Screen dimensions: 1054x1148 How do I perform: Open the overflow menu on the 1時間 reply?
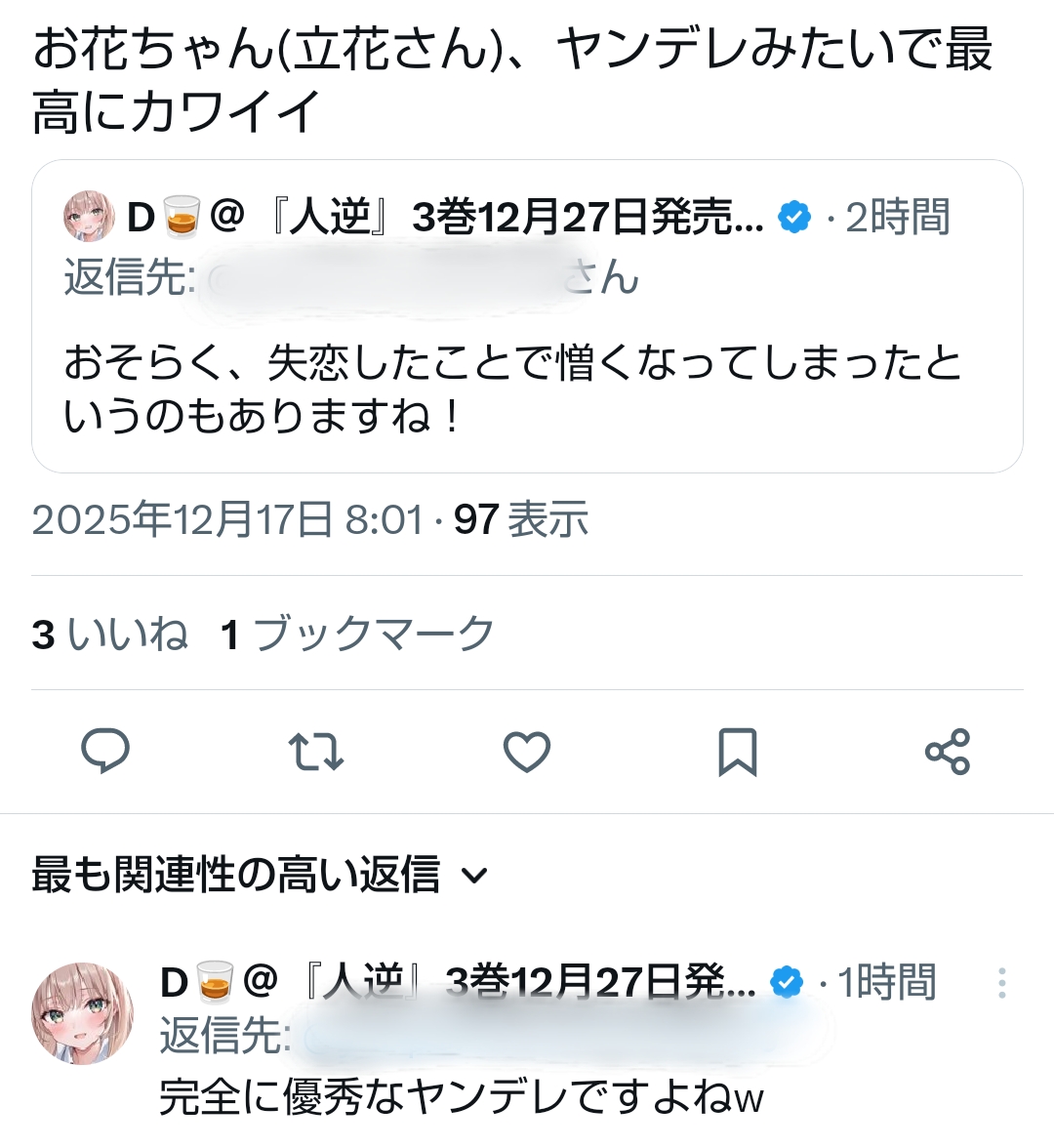pos(1001,983)
